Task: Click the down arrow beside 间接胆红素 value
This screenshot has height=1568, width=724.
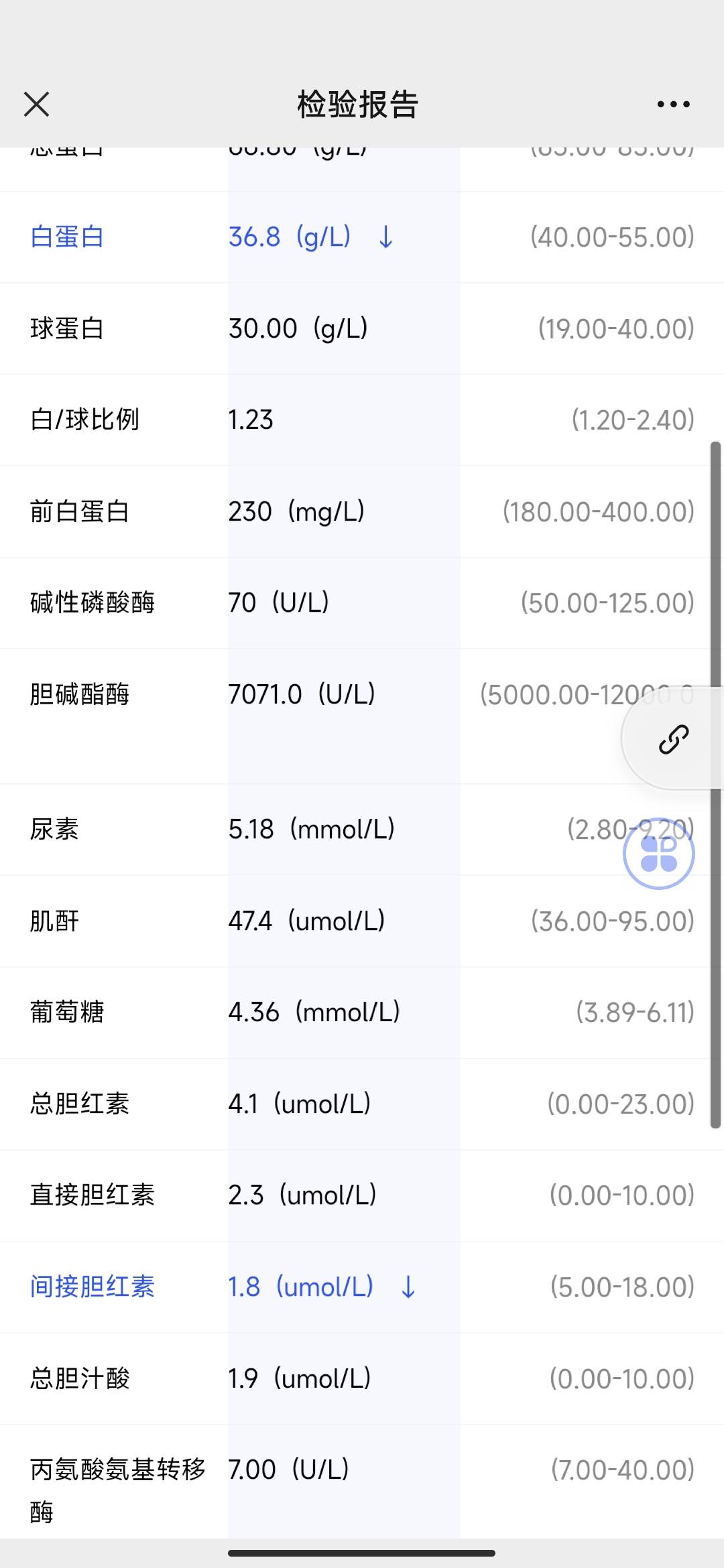Action: coord(407,1287)
